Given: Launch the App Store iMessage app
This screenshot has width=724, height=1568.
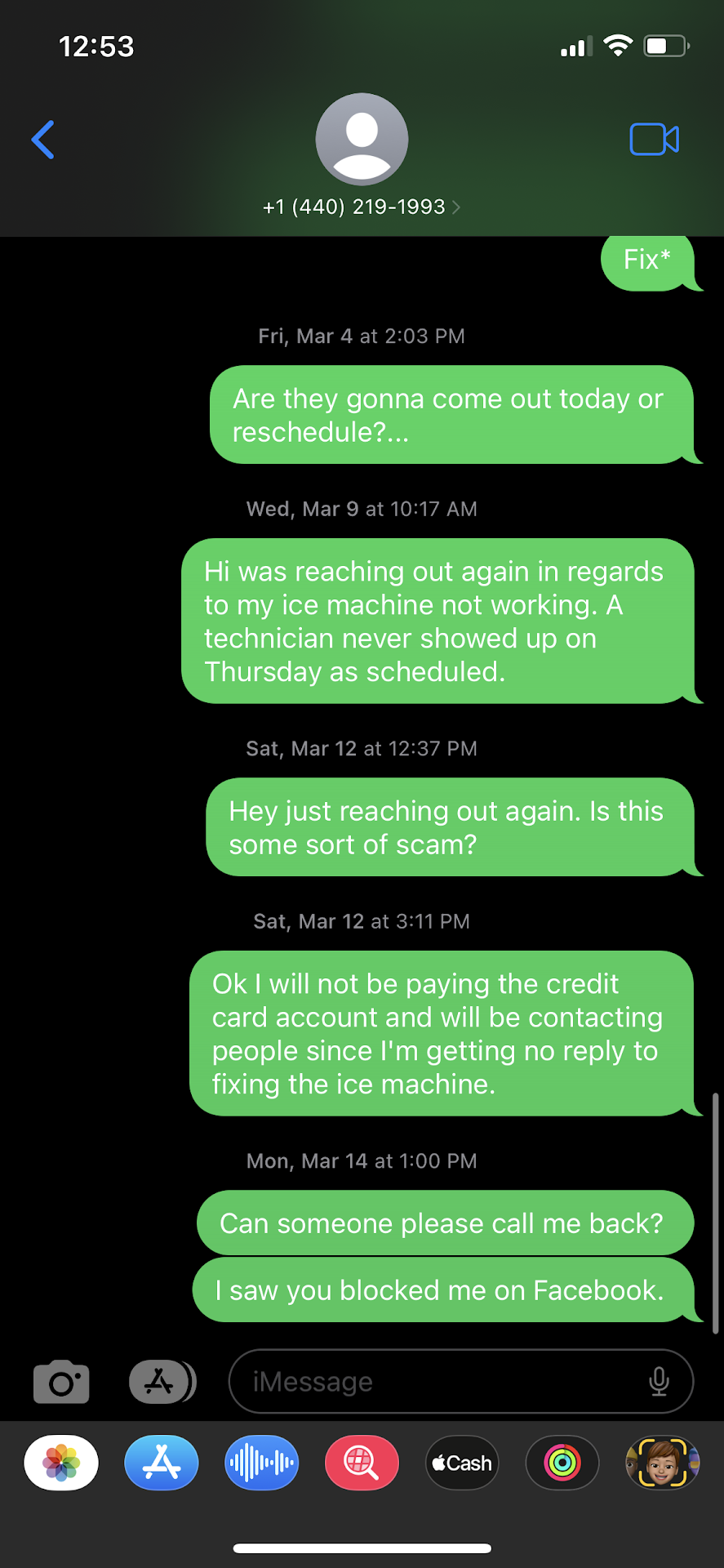Looking at the screenshot, I should [162, 1463].
